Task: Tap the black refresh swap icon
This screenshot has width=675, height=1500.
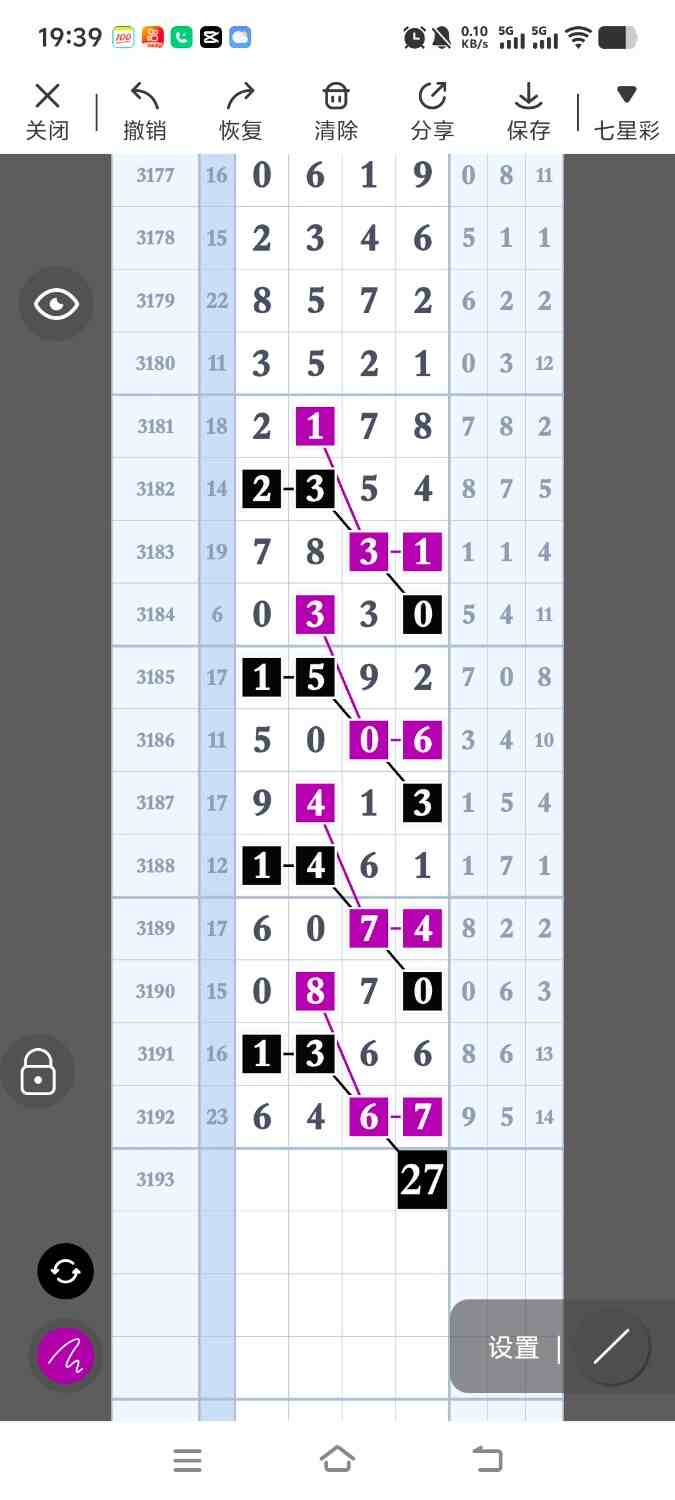Action: click(x=66, y=1271)
